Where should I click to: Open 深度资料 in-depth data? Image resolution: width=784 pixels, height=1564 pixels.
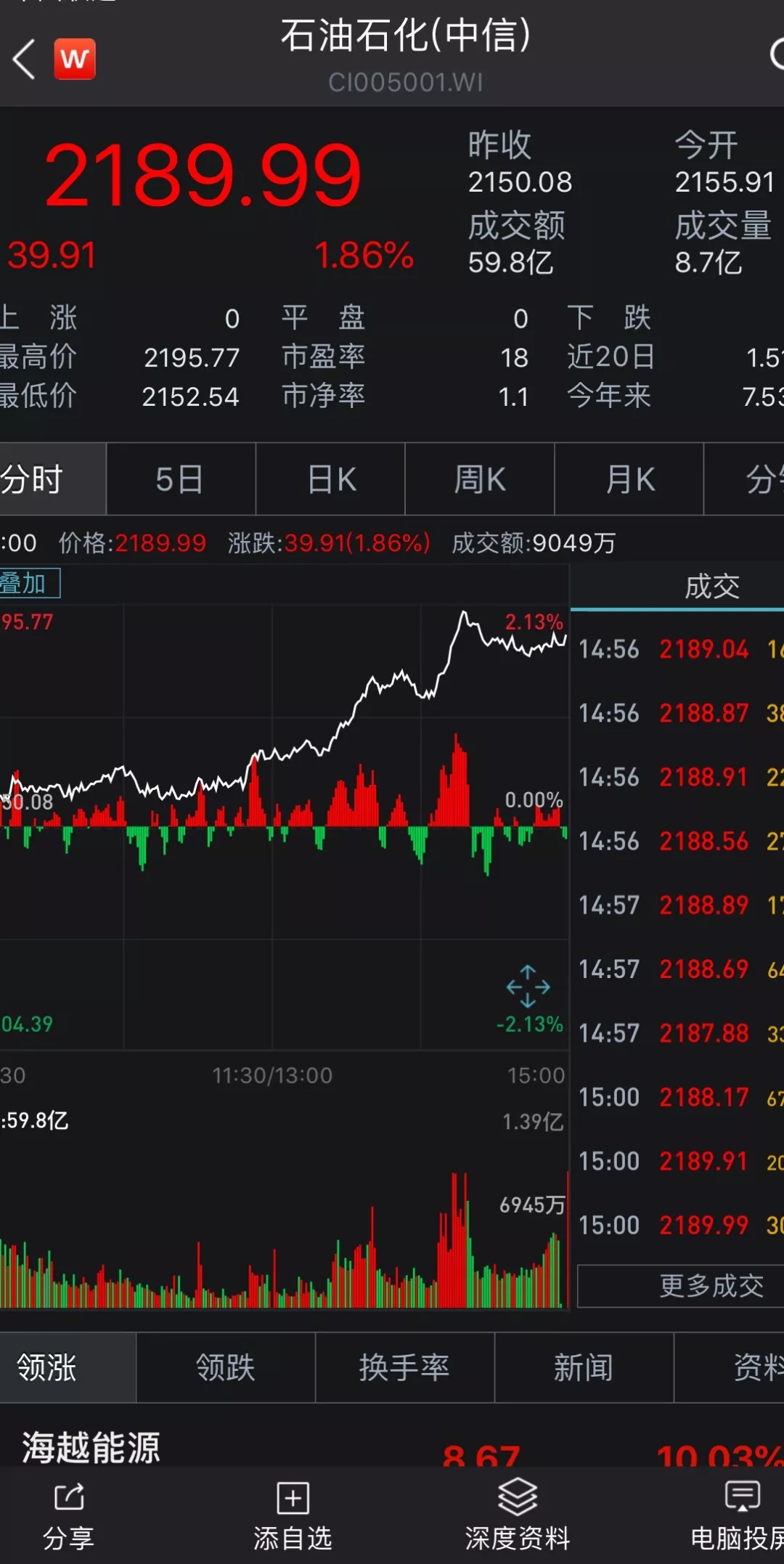(517, 1516)
